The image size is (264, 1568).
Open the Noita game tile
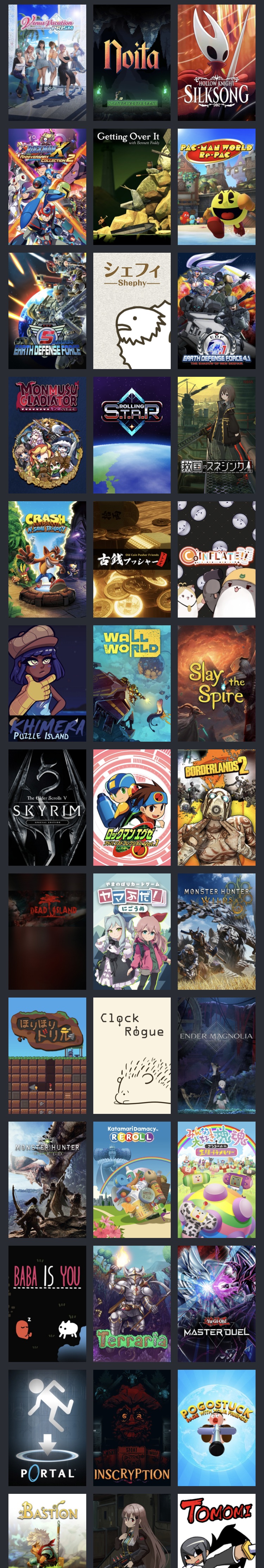132,62
